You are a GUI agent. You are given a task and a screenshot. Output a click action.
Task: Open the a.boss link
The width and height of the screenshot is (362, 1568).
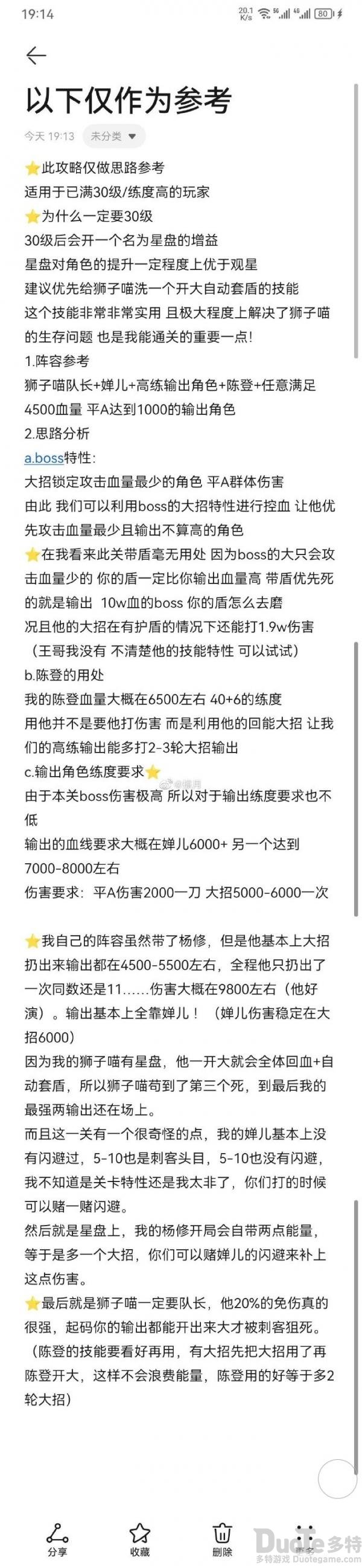pos(44,458)
